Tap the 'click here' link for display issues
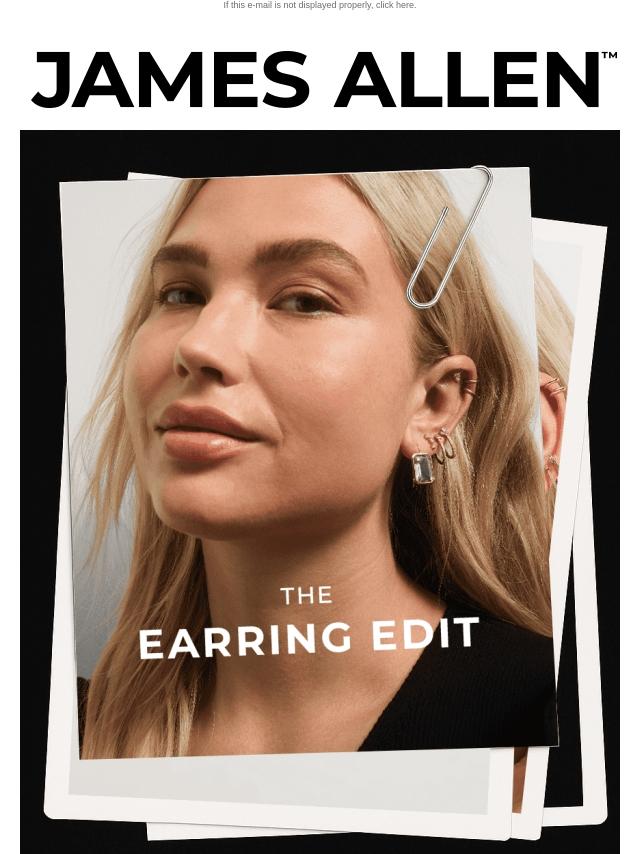 [x=394, y=5]
